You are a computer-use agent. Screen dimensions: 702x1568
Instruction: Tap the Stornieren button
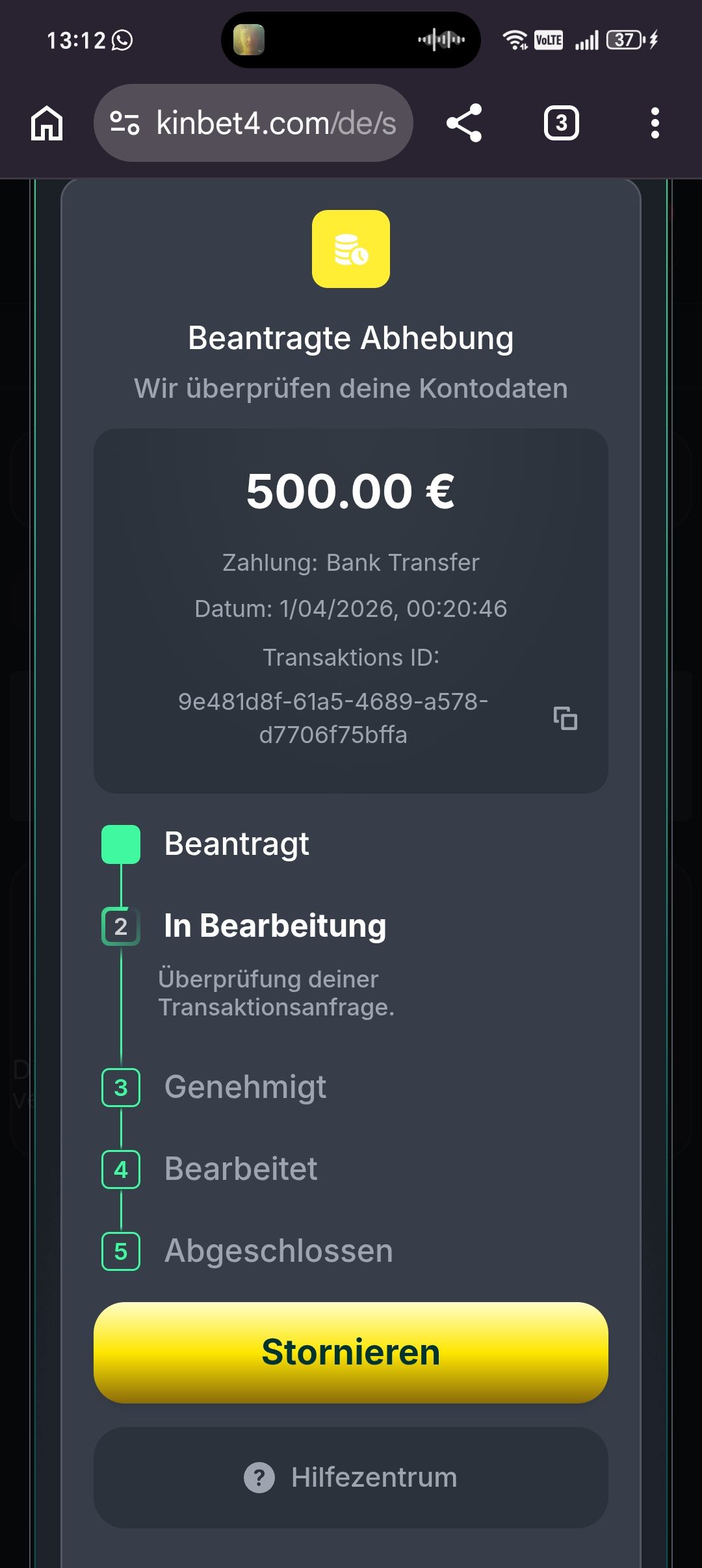click(x=351, y=1352)
